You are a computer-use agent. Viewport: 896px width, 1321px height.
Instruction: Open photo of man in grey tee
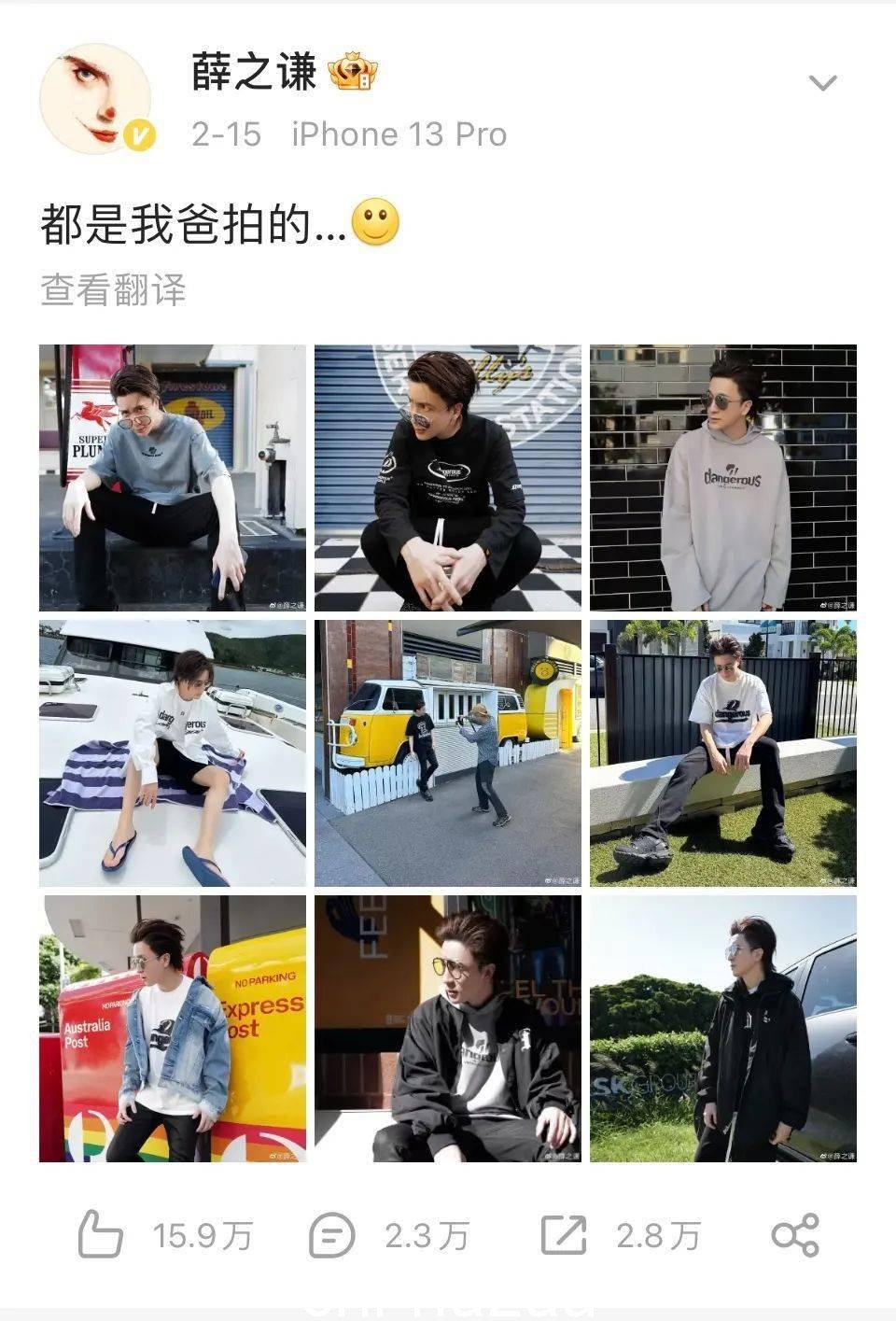(x=173, y=478)
